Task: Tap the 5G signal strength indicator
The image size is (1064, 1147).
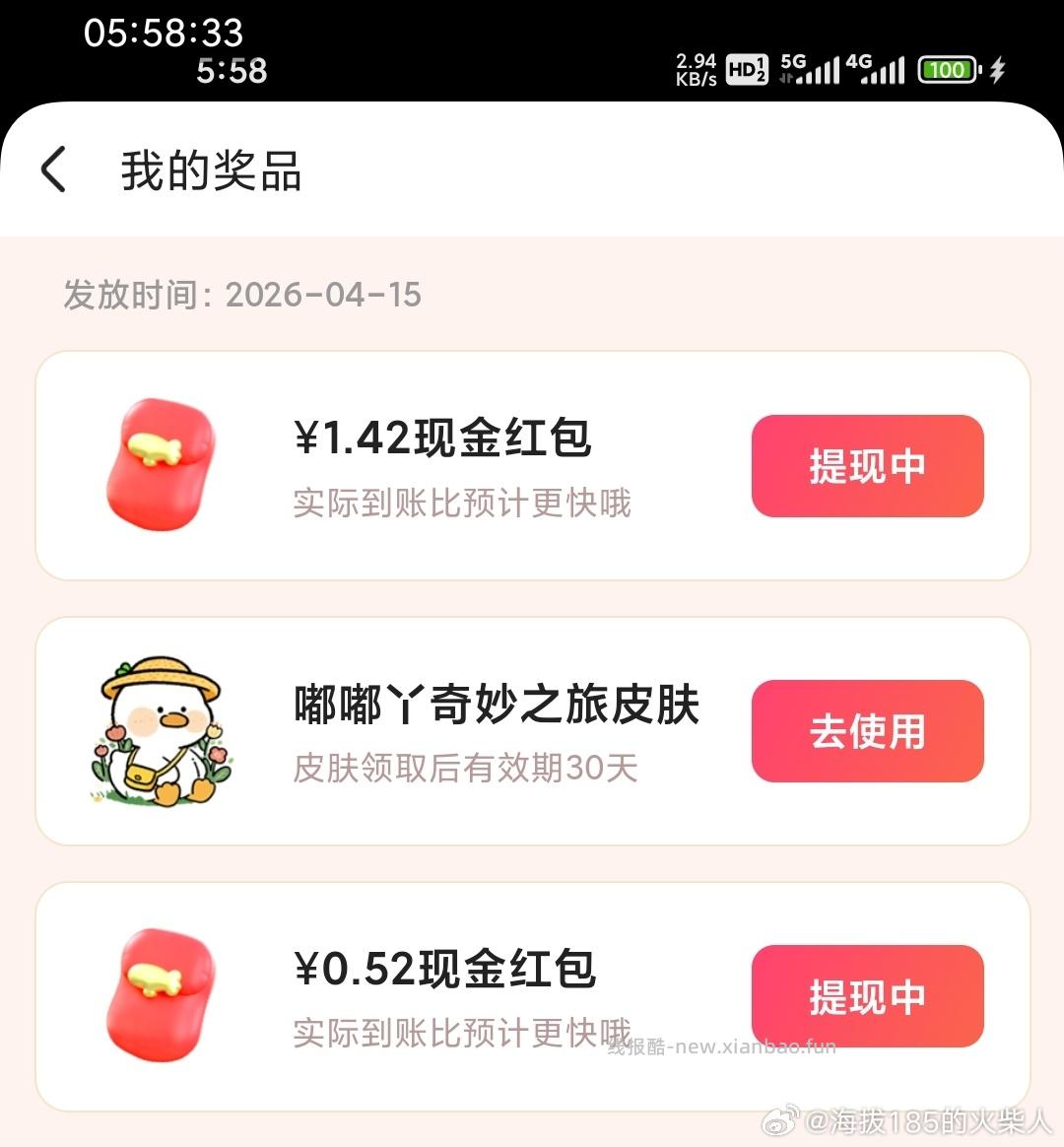Action: (812, 70)
